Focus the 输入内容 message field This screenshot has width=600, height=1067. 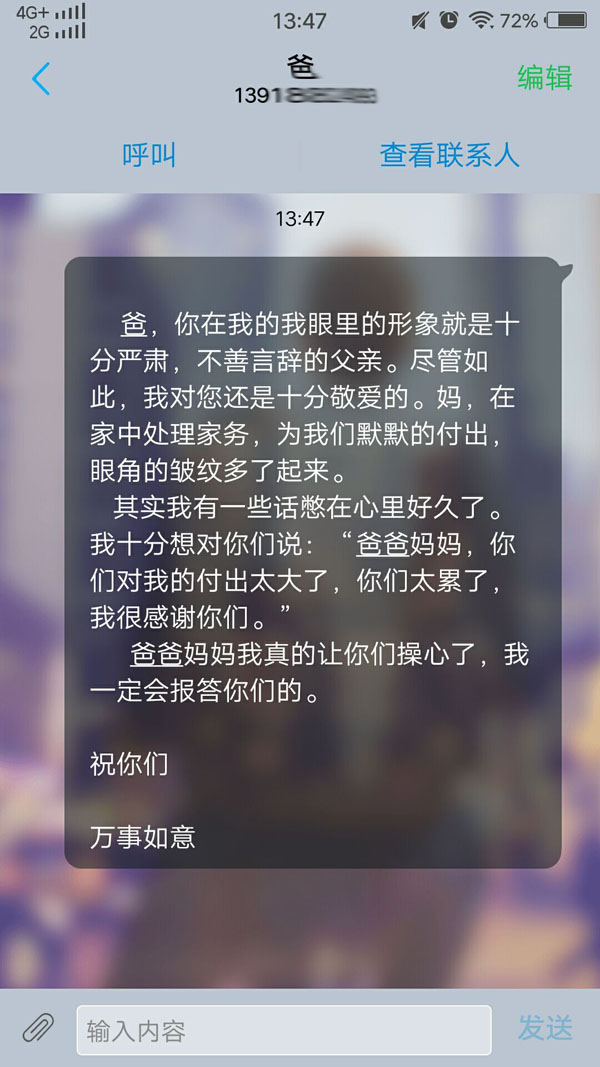(284, 1030)
